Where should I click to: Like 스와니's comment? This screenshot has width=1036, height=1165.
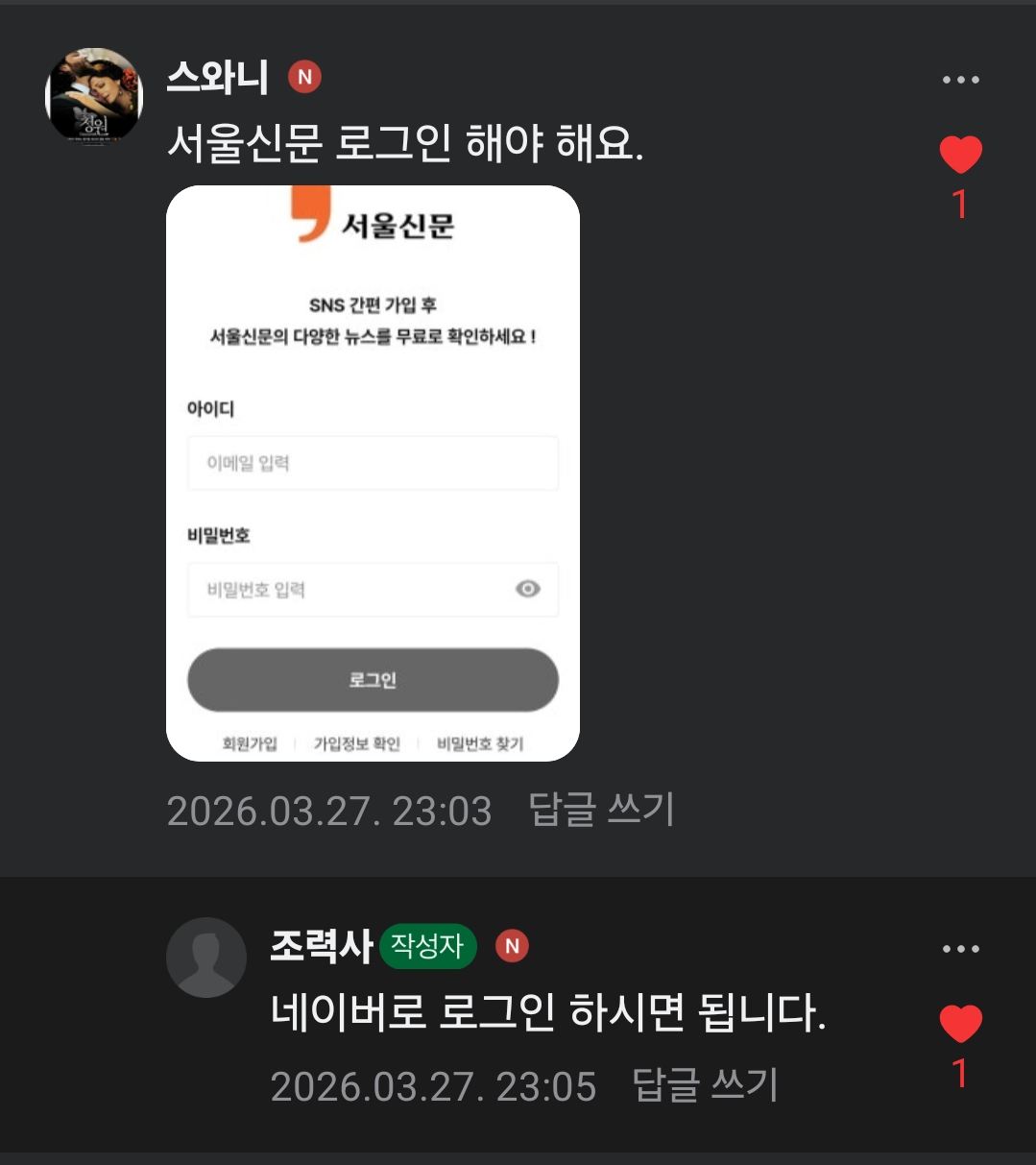click(x=960, y=156)
